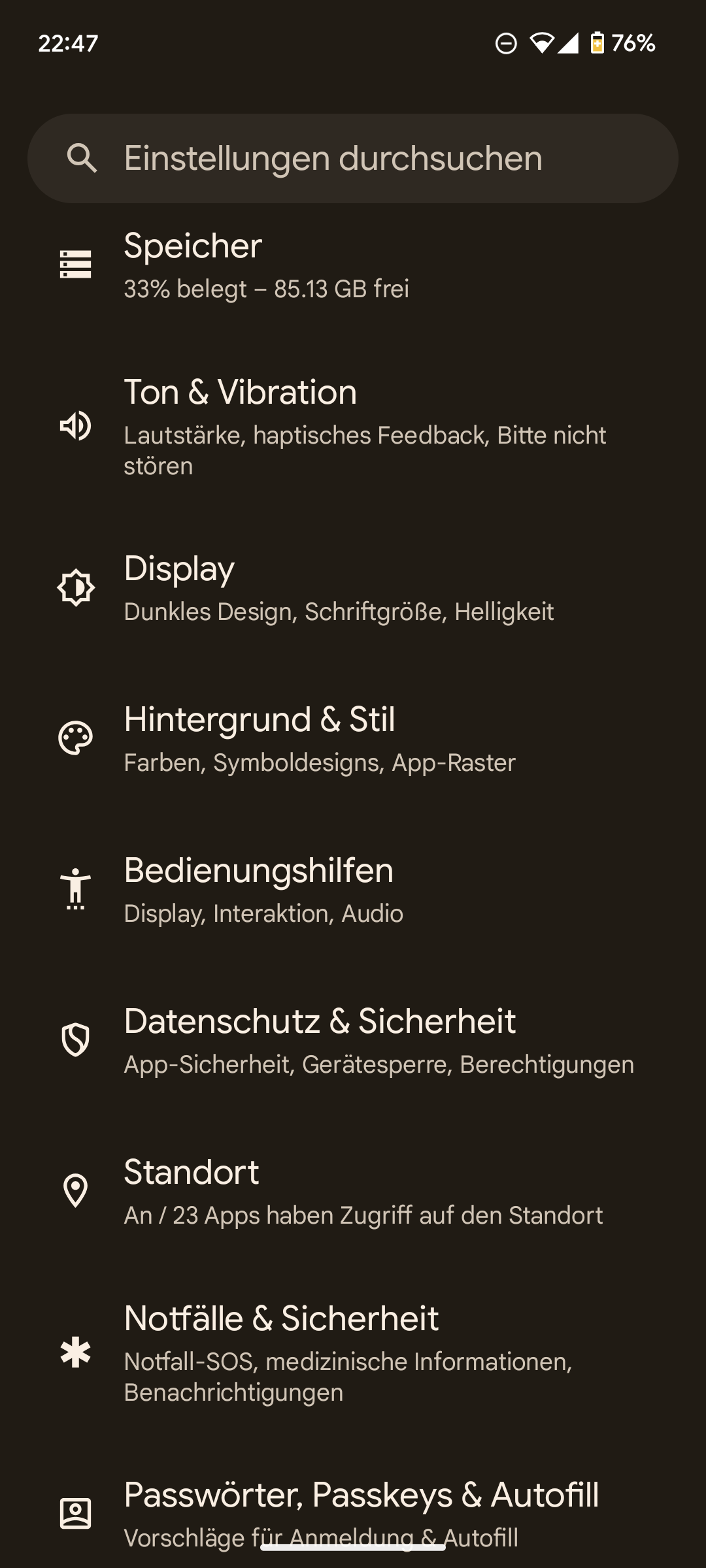This screenshot has height=1568, width=706.
Task: Go to Display settings
Action: (353, 588)
